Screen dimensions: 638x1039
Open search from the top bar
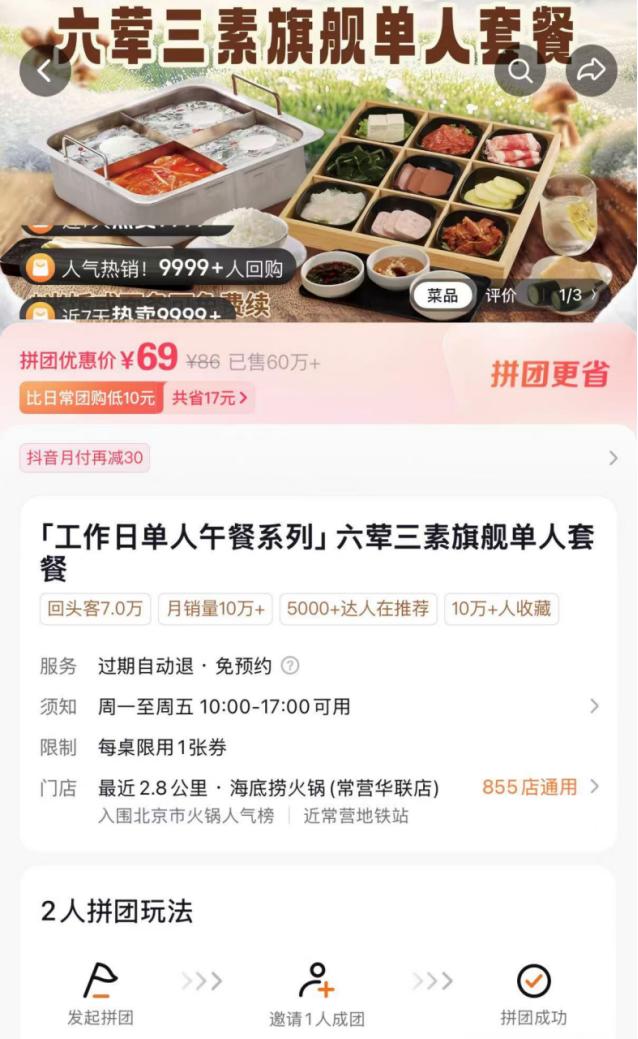(x=520, y=70)
